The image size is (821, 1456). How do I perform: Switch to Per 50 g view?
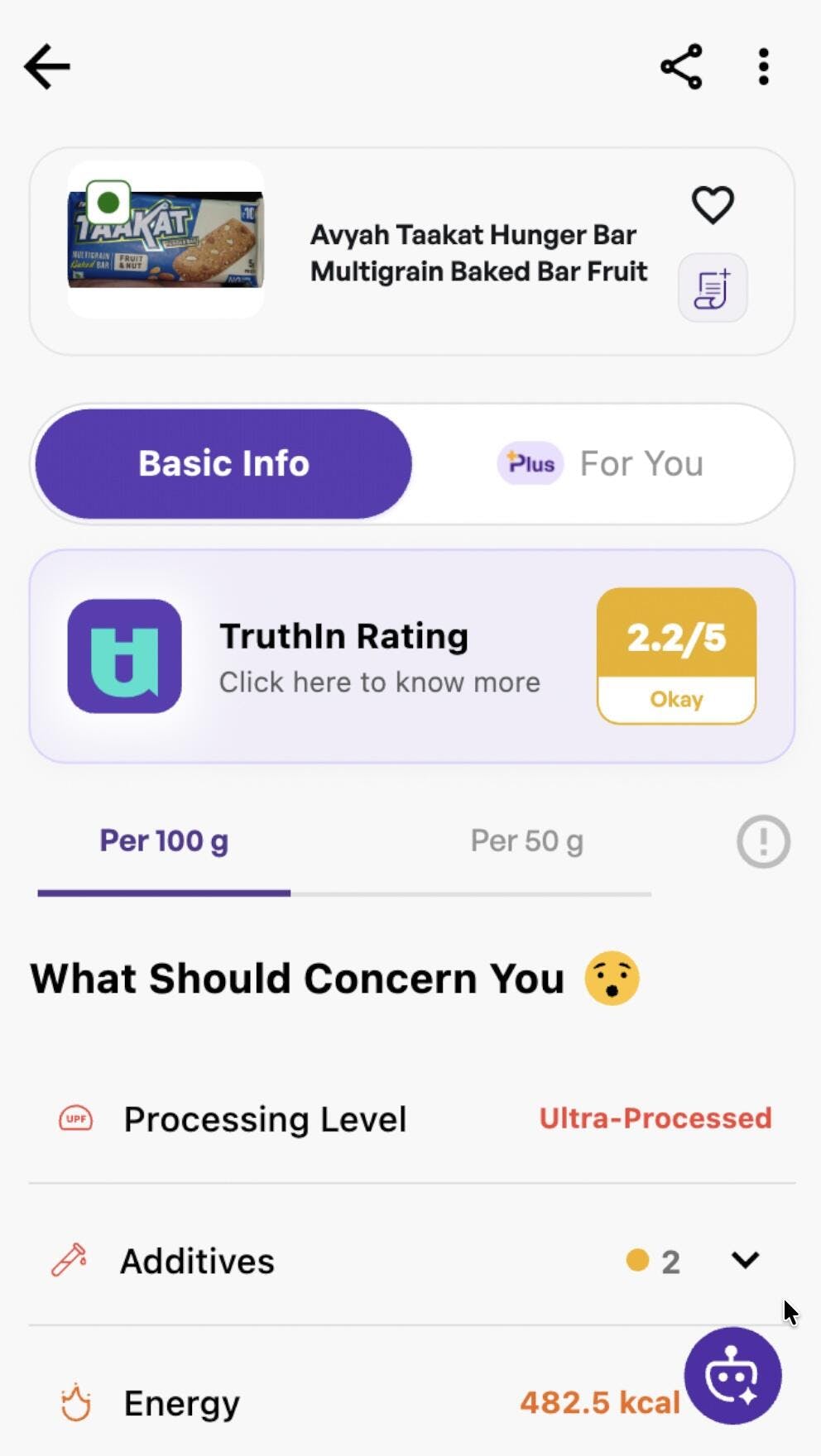(526, 841)
